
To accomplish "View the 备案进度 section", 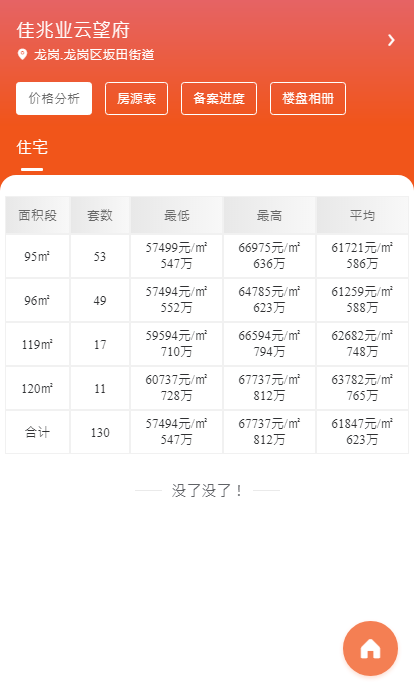I will [219, 98].
